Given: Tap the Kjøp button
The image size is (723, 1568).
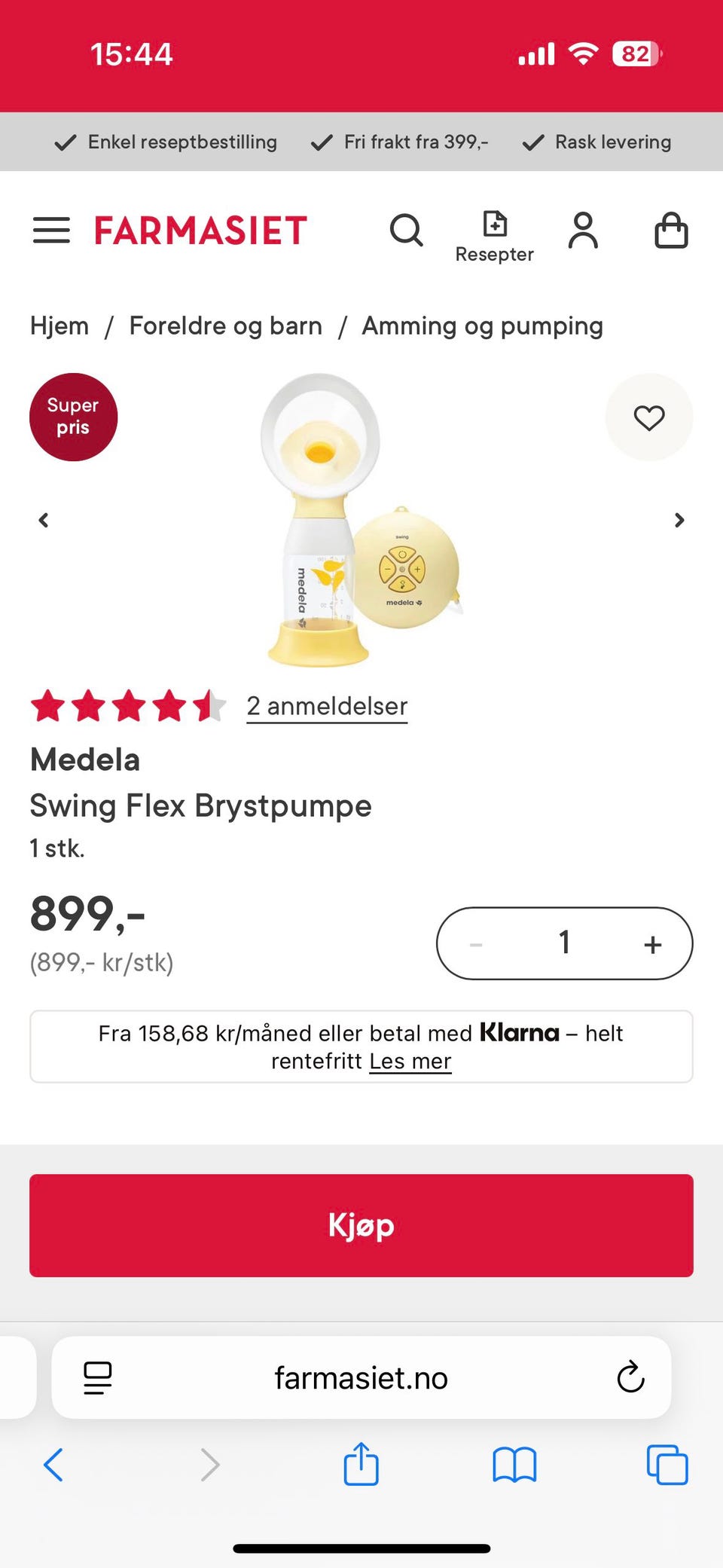Looking at the screenshot, I should [361, 1225].
